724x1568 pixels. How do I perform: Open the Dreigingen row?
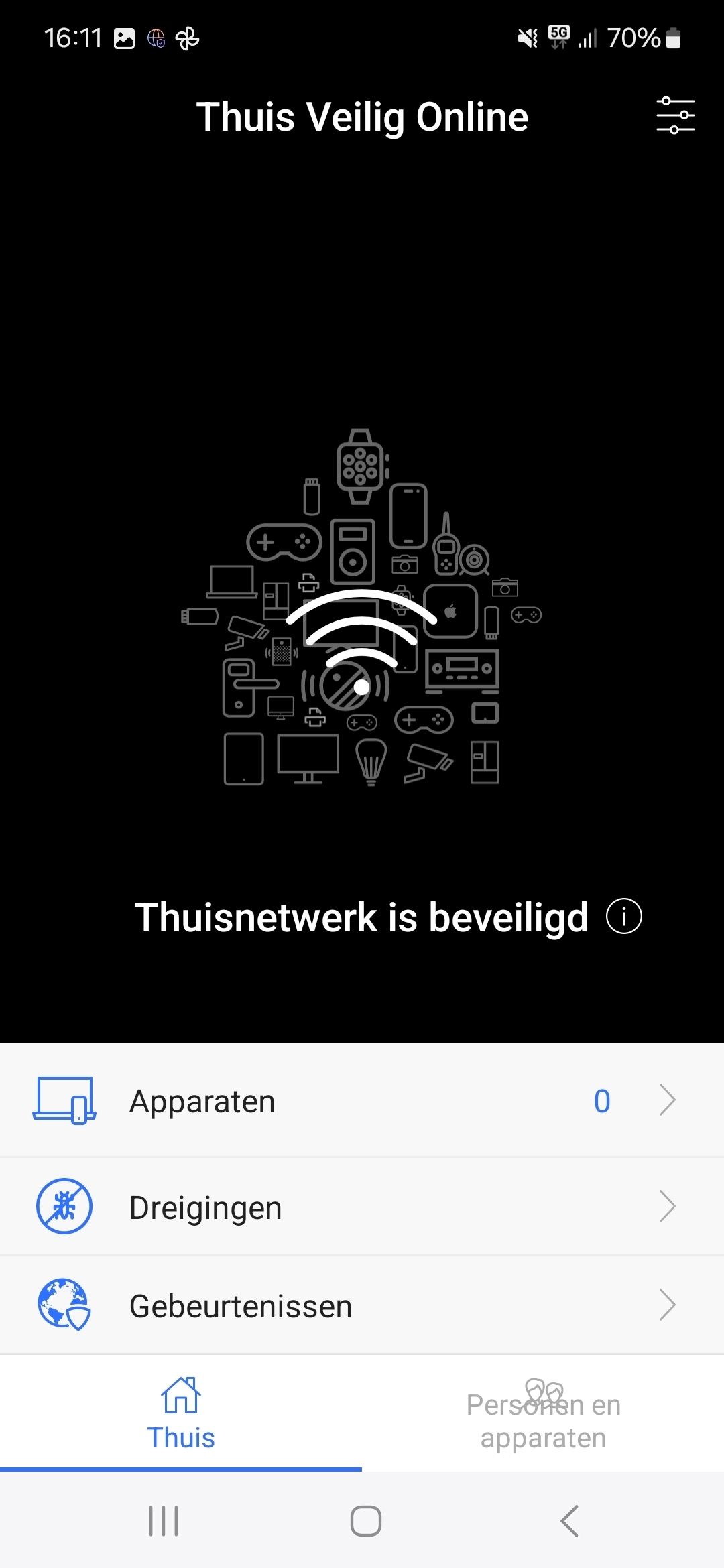tap(362, 1207)
